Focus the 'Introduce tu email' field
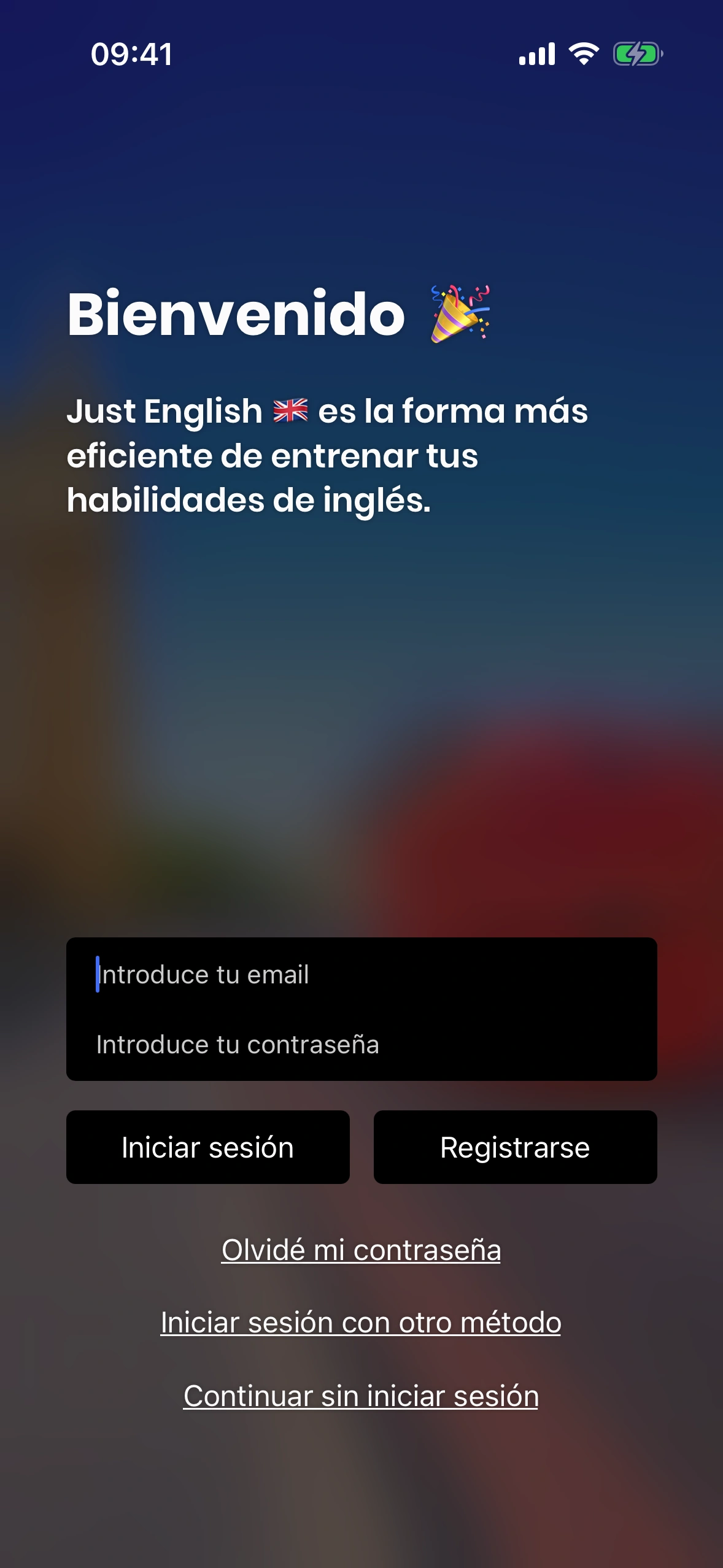The image size is (723, 1568). 361,975
